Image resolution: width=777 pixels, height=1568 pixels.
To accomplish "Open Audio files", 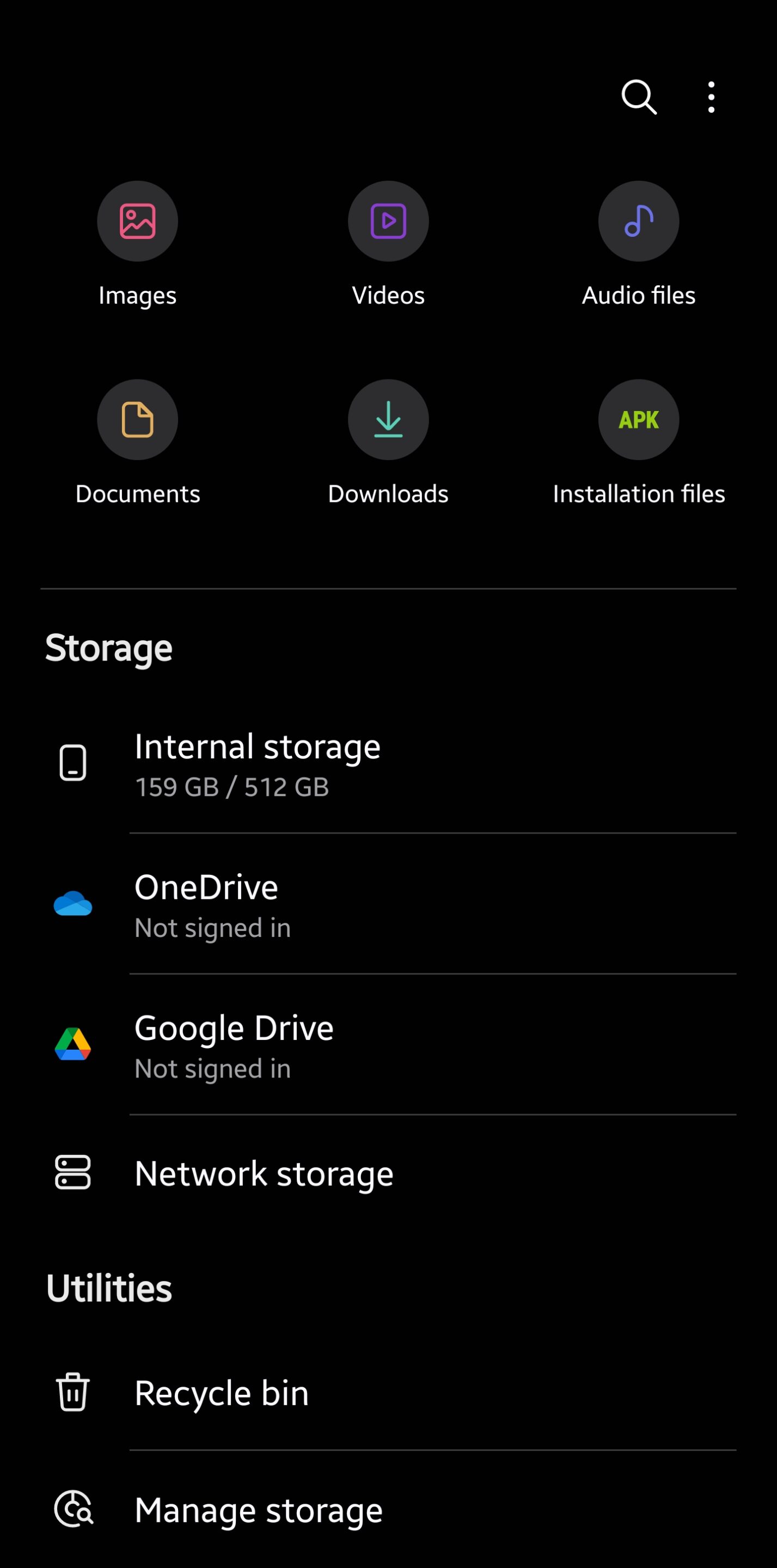I will (x=639, y=244).
